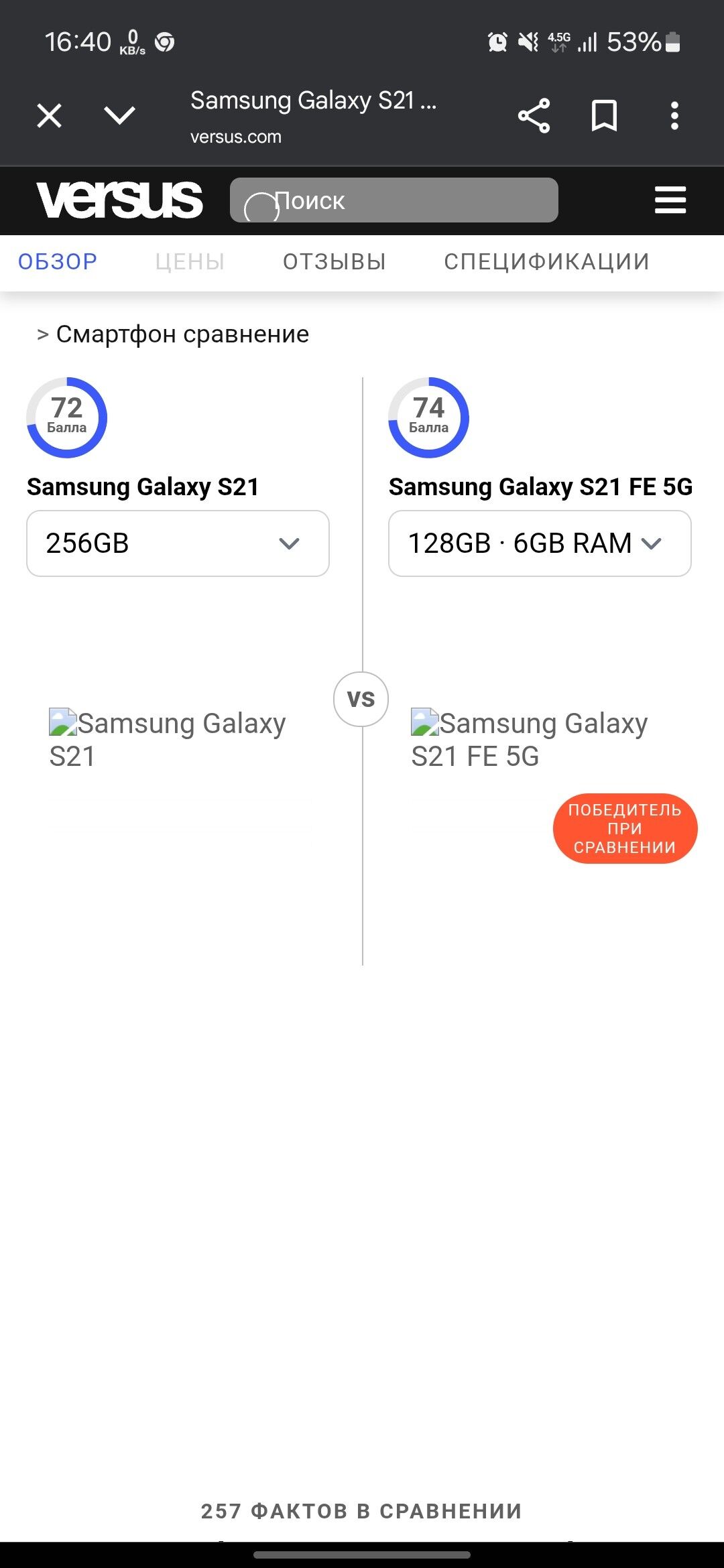Open the 256GB variant dropdown
Image resolution: width=724 pixels, height=1568 pixels.
pyautogui.click(x=177, y=543)
